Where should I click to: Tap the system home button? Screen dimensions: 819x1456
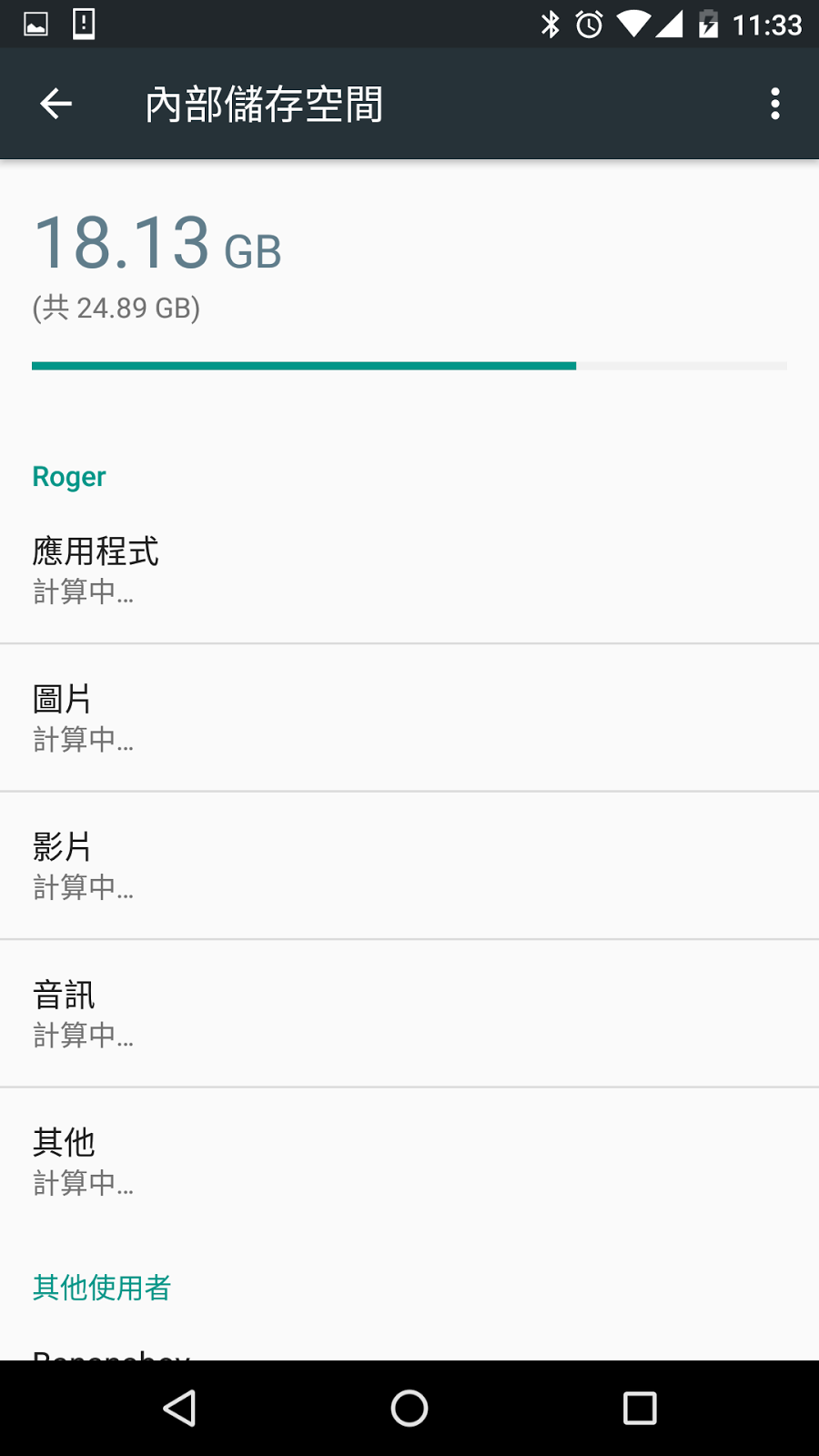point(409,1408)
